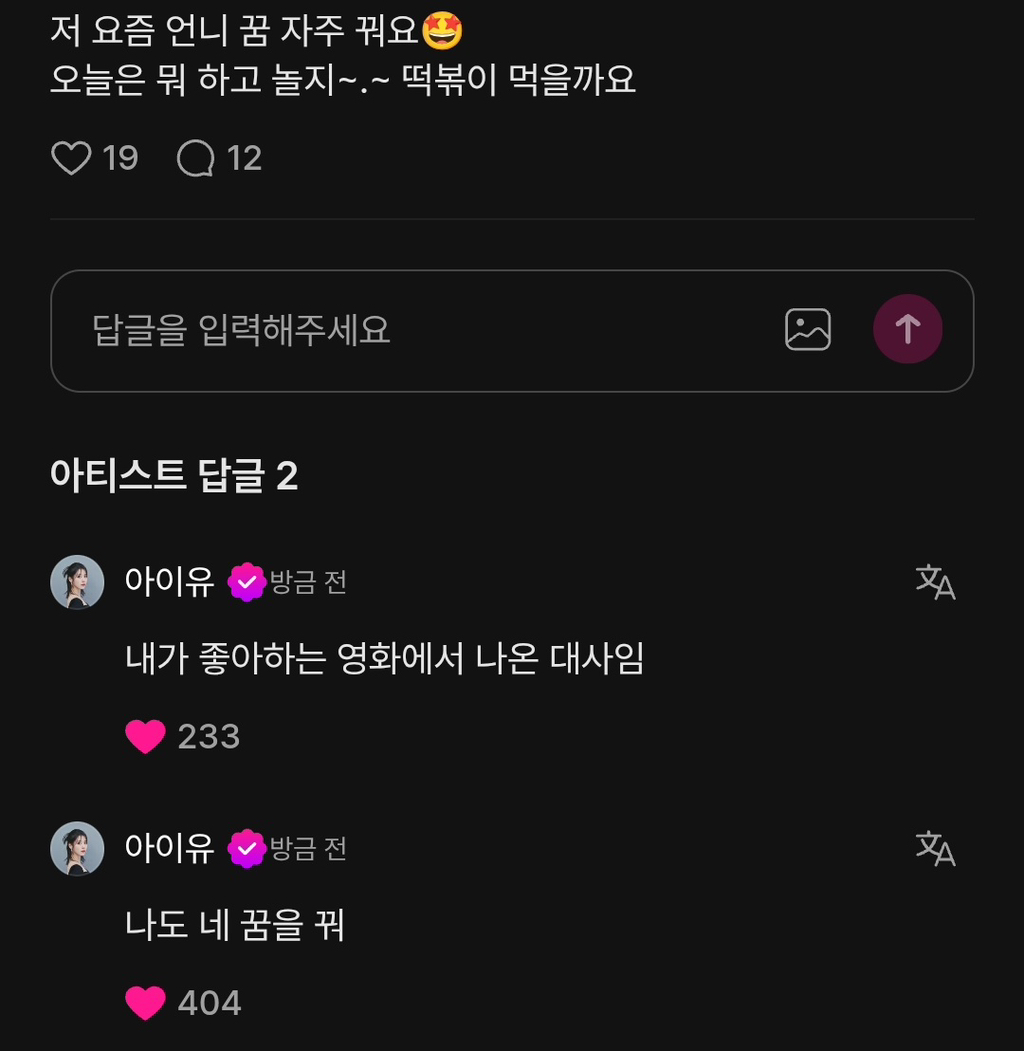Open 아이유's profile picture on the first reply
The height and width of the screenshot is (1051, 1024).
pos(77,582)
